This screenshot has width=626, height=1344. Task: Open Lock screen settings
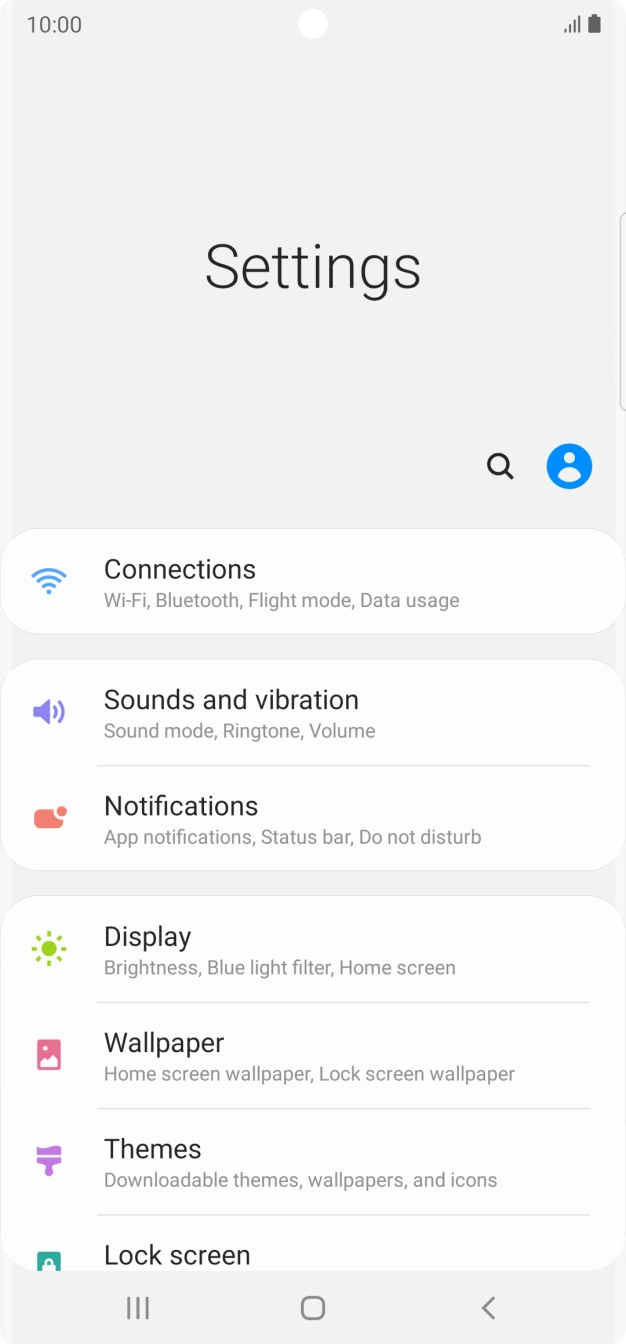click(x=313, y=1244)
